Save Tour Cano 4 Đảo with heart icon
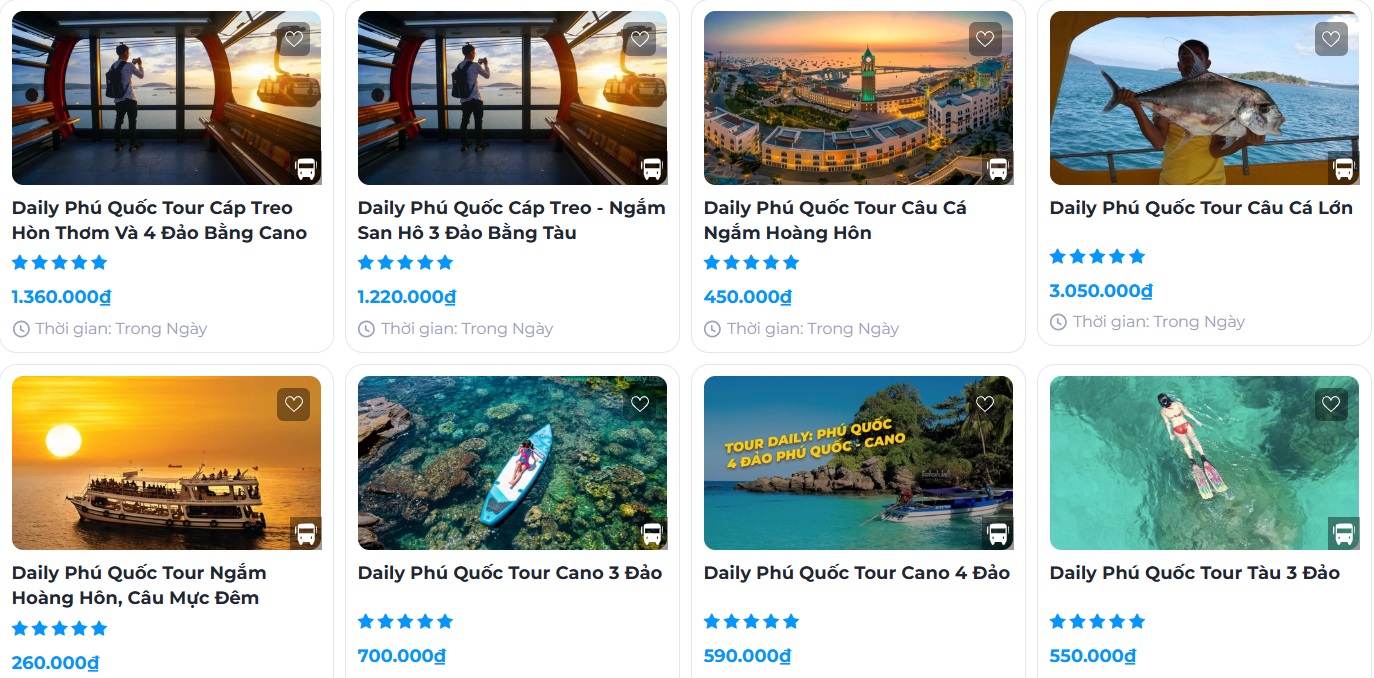1374x678 pixels. [985, 404]
